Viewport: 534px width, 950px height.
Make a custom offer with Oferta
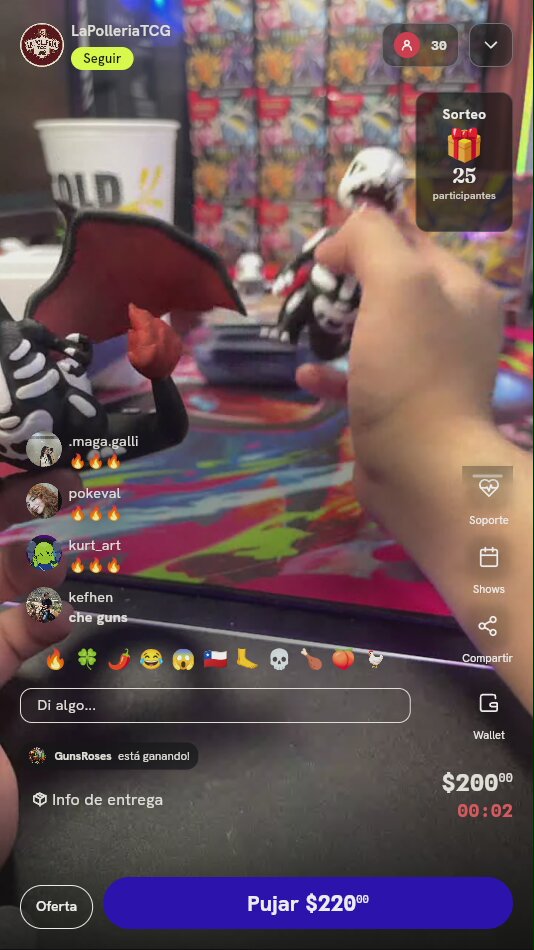point(56,906)
